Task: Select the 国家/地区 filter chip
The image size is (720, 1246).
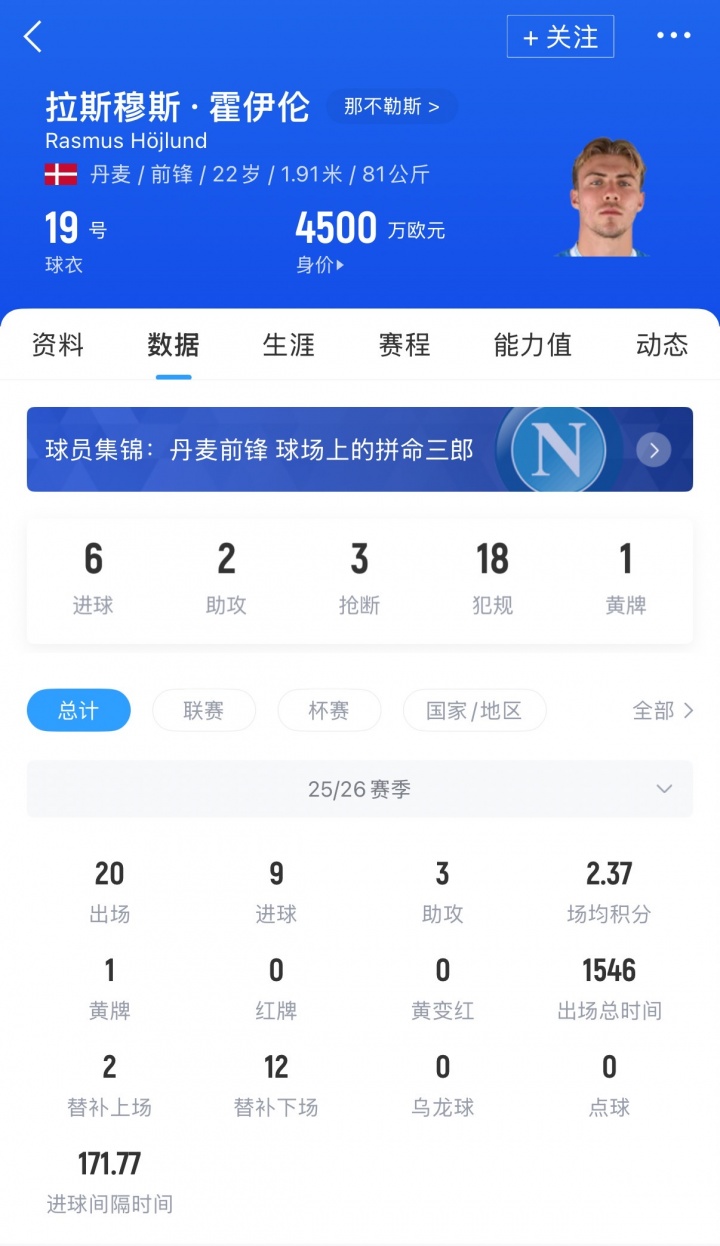Action: (474, 711)
